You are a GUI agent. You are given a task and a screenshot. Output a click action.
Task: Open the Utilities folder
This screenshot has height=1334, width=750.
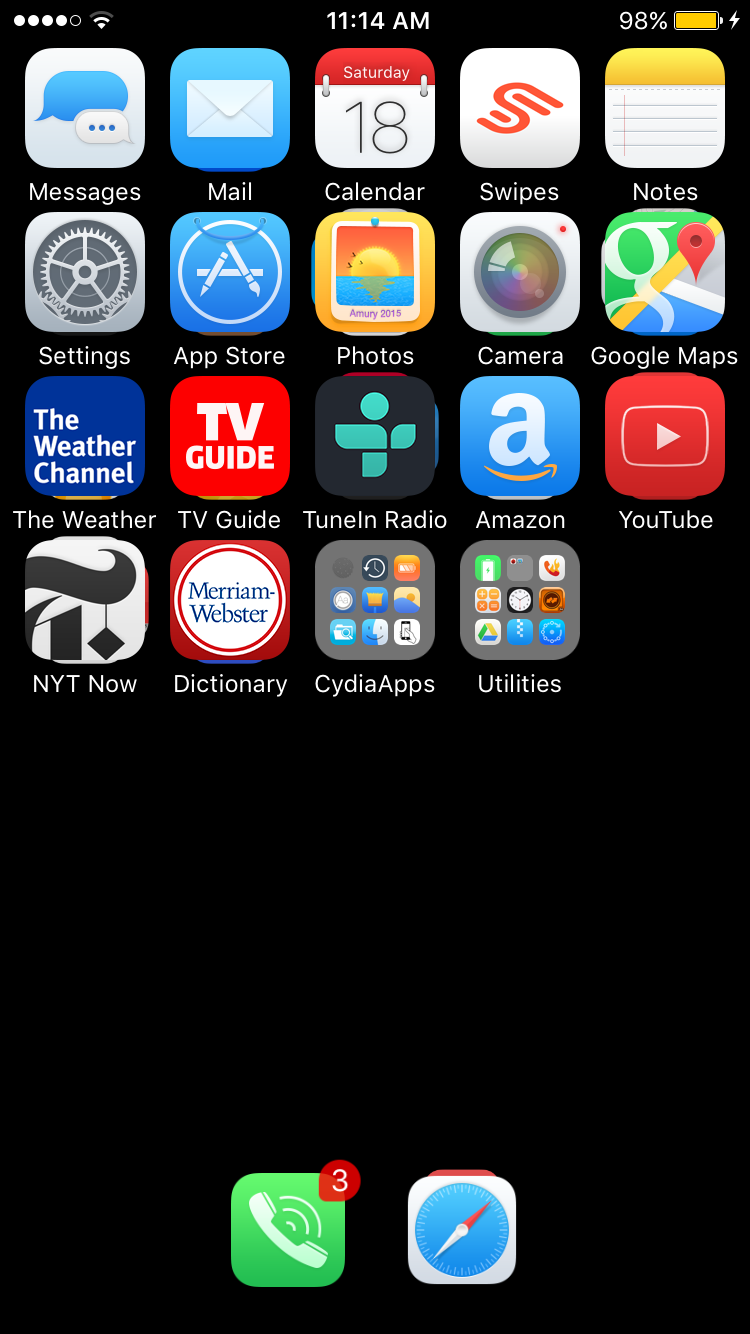tap(520, 600)
